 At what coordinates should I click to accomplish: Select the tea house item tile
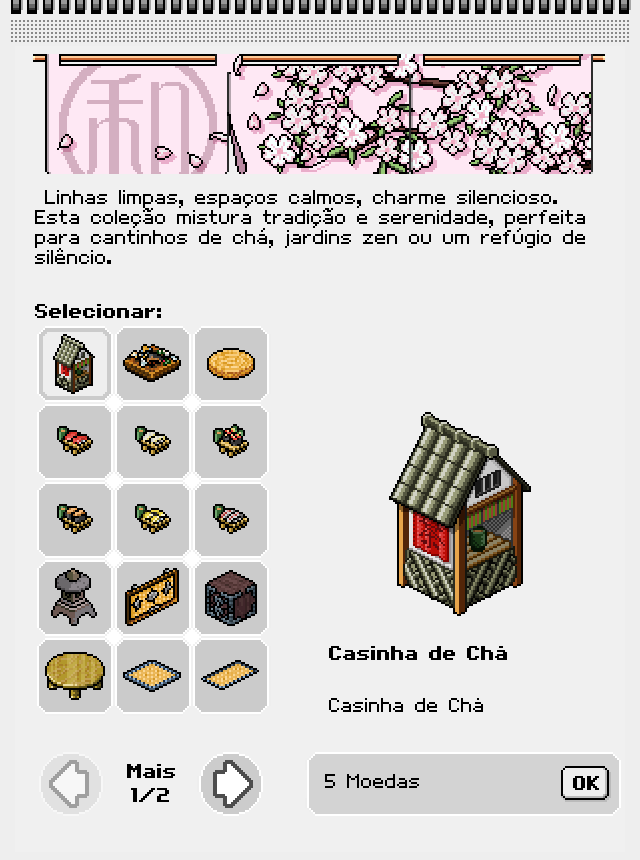[75, 363]
